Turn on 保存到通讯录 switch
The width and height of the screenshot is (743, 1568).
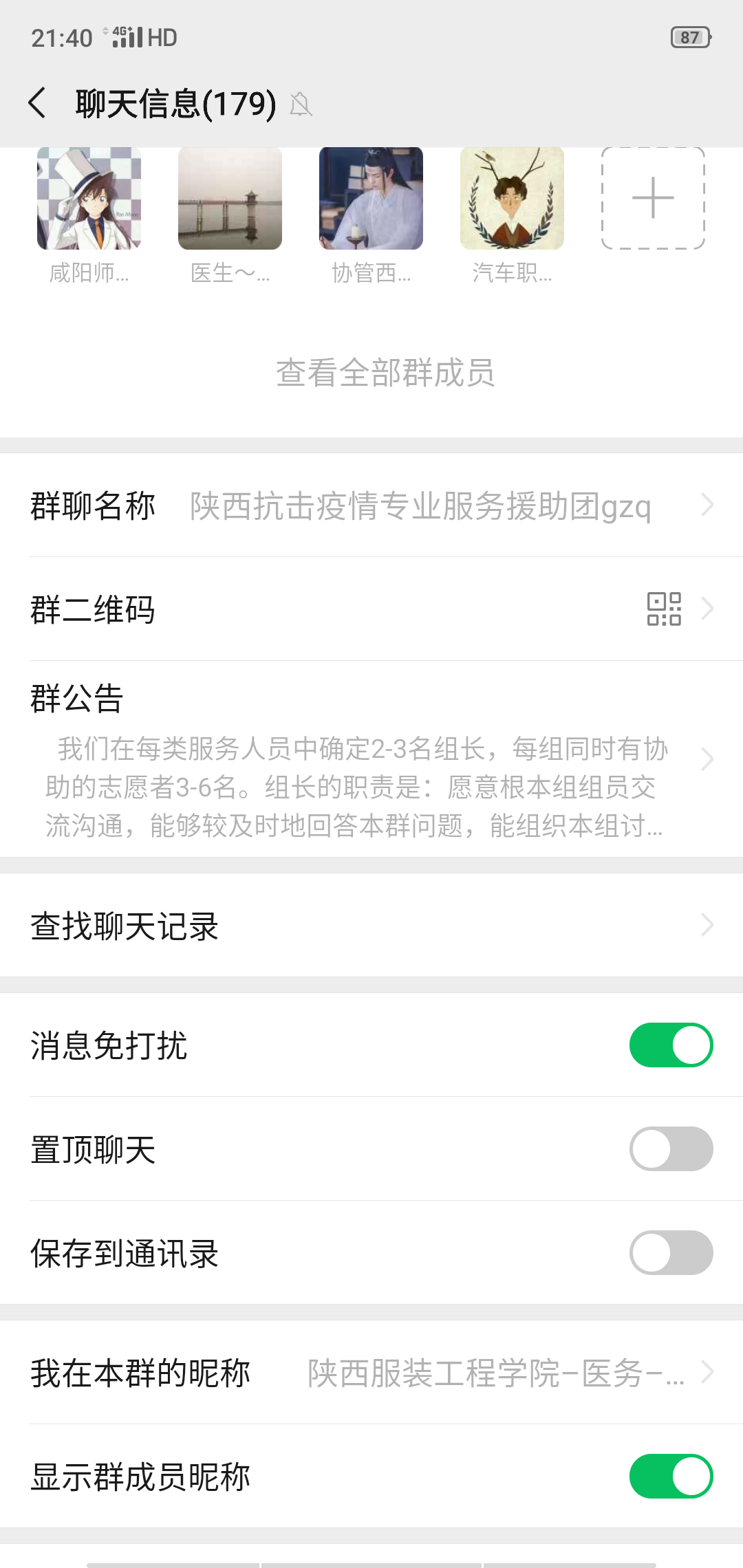point(671,1253)
